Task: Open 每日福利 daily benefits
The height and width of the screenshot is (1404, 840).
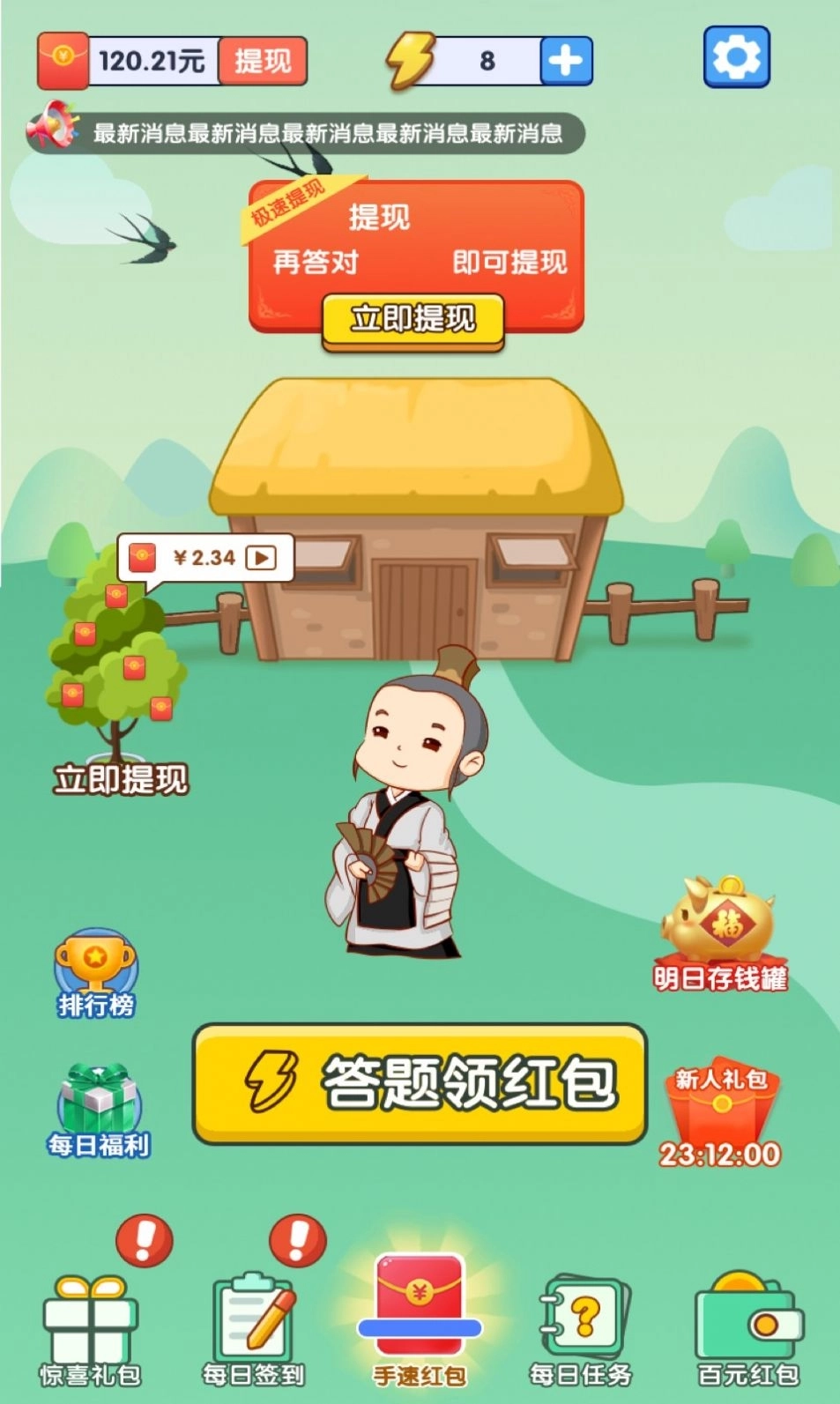Action: coord(99,1109)
